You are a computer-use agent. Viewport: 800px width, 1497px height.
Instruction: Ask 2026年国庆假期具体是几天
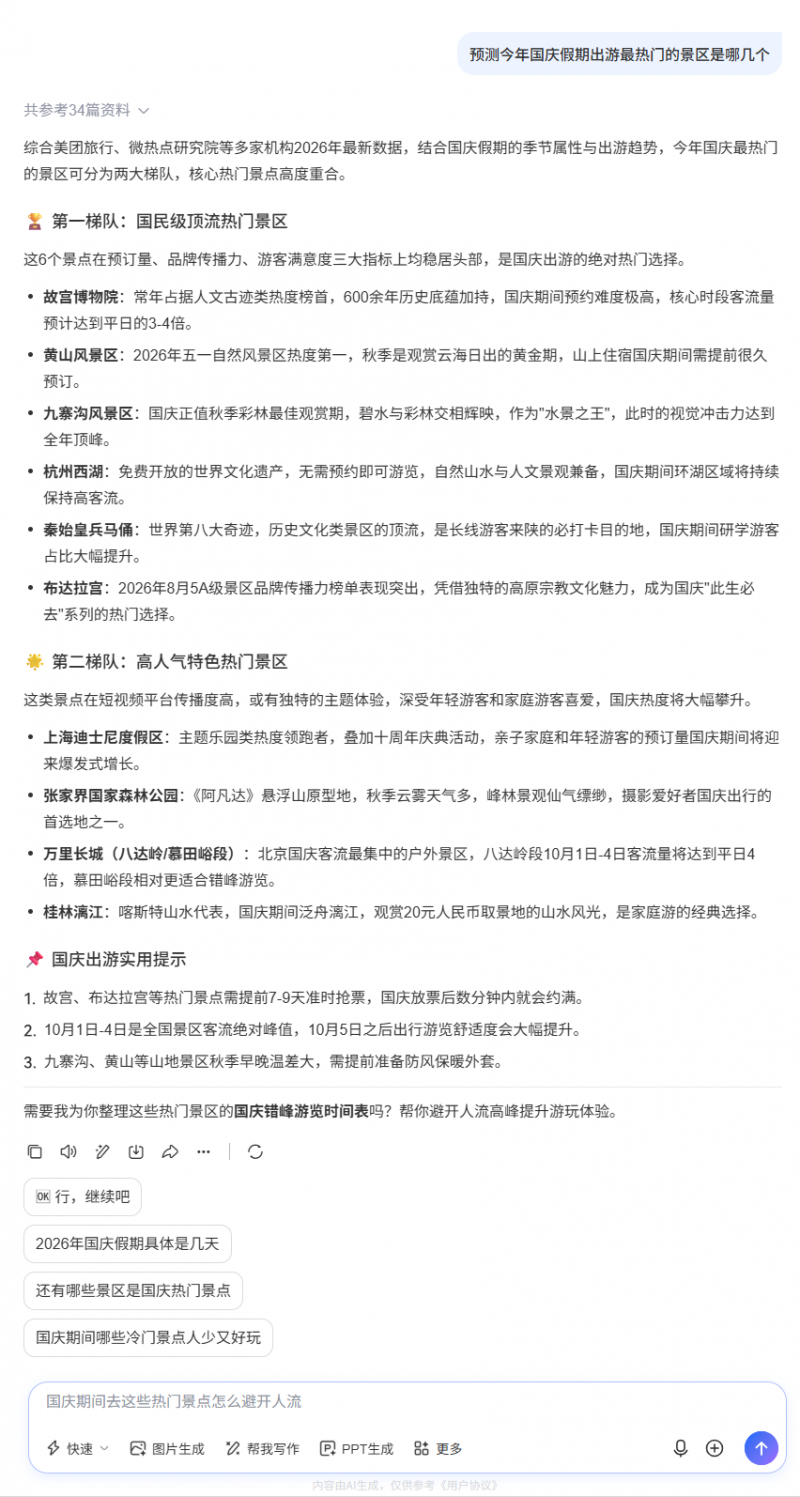tap(128, 1244)
